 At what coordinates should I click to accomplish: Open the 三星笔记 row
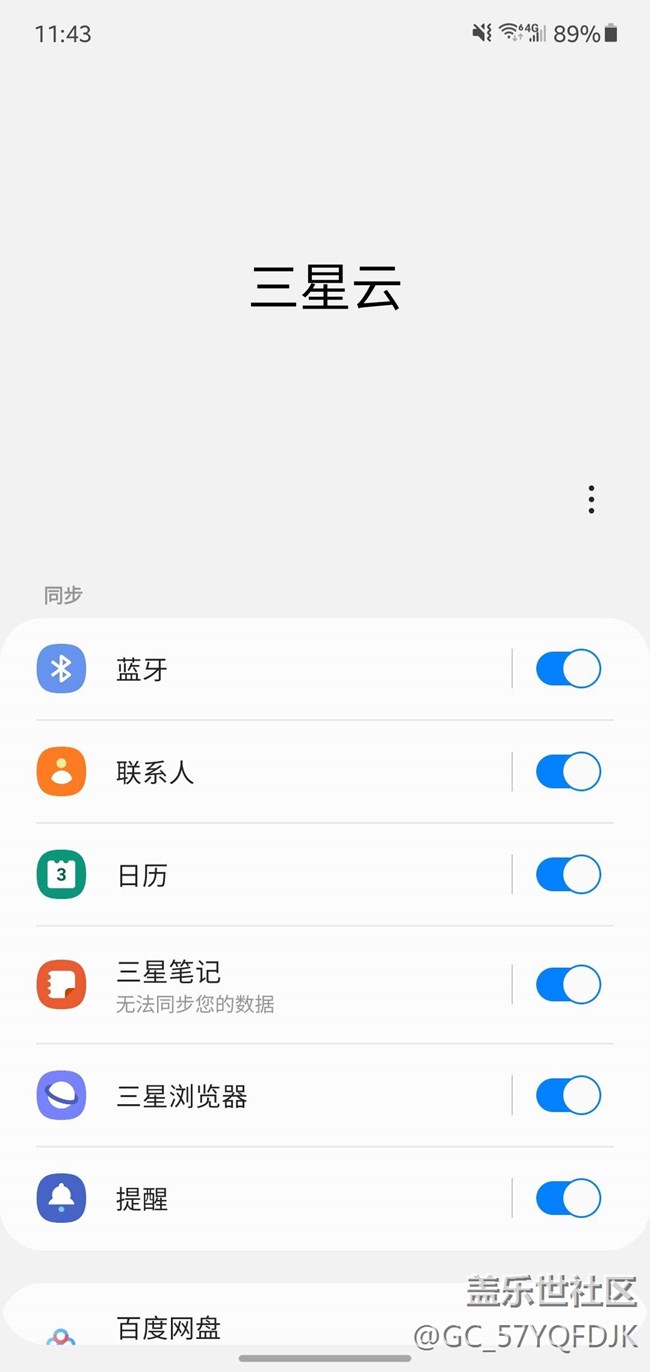tap(270, 985)
